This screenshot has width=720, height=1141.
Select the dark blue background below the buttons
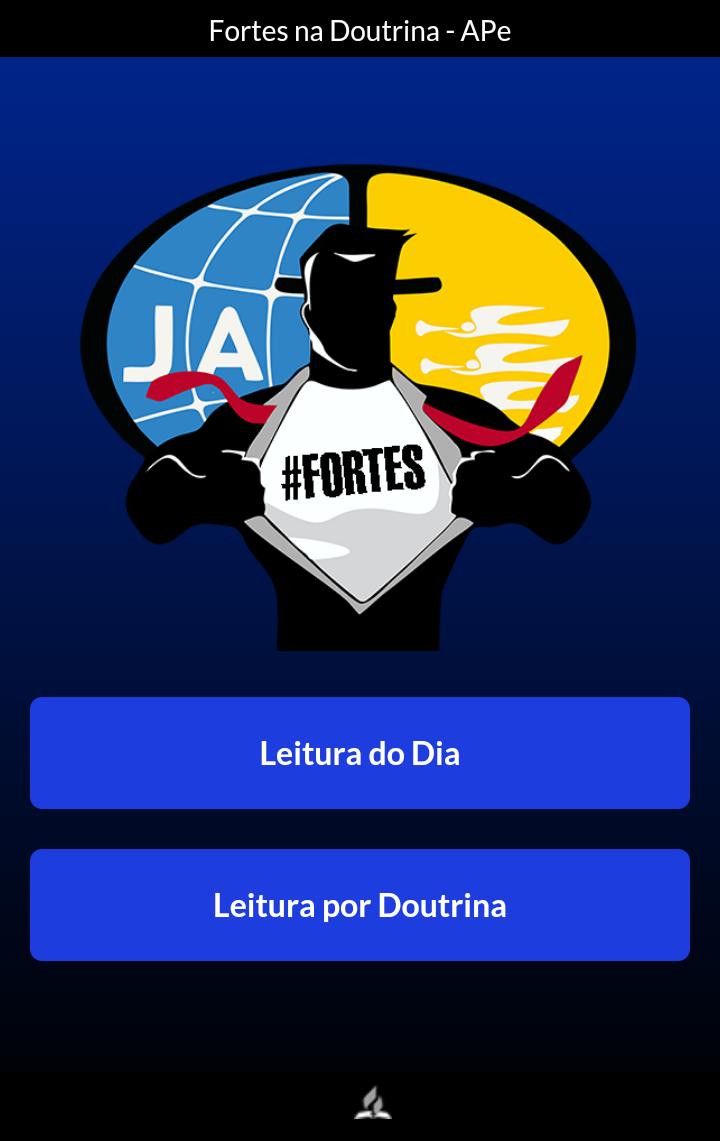[360, 1010]
